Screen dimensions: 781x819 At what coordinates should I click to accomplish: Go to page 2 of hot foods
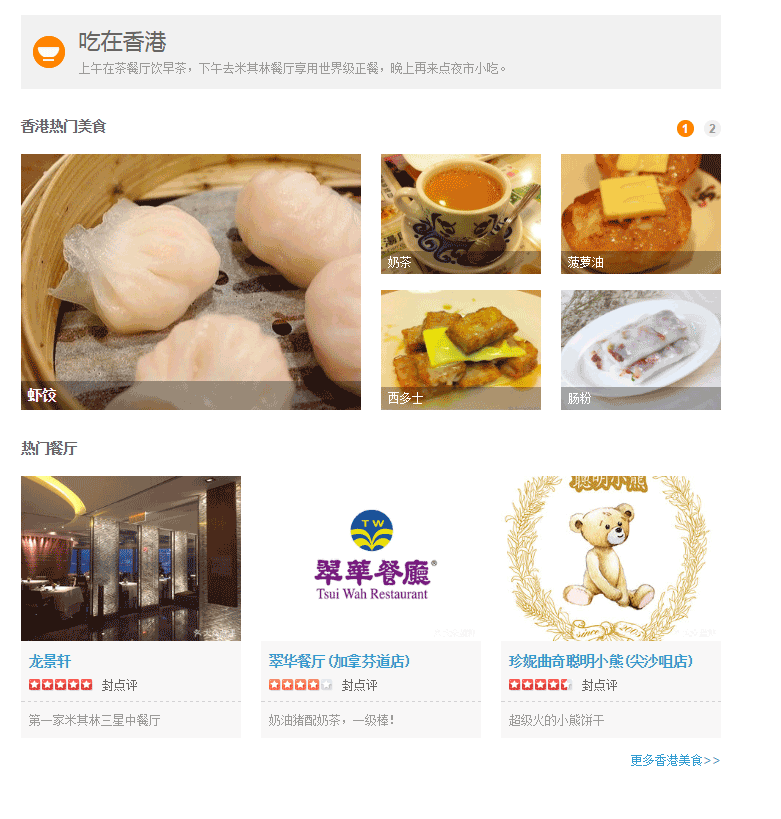click(712, 128)
